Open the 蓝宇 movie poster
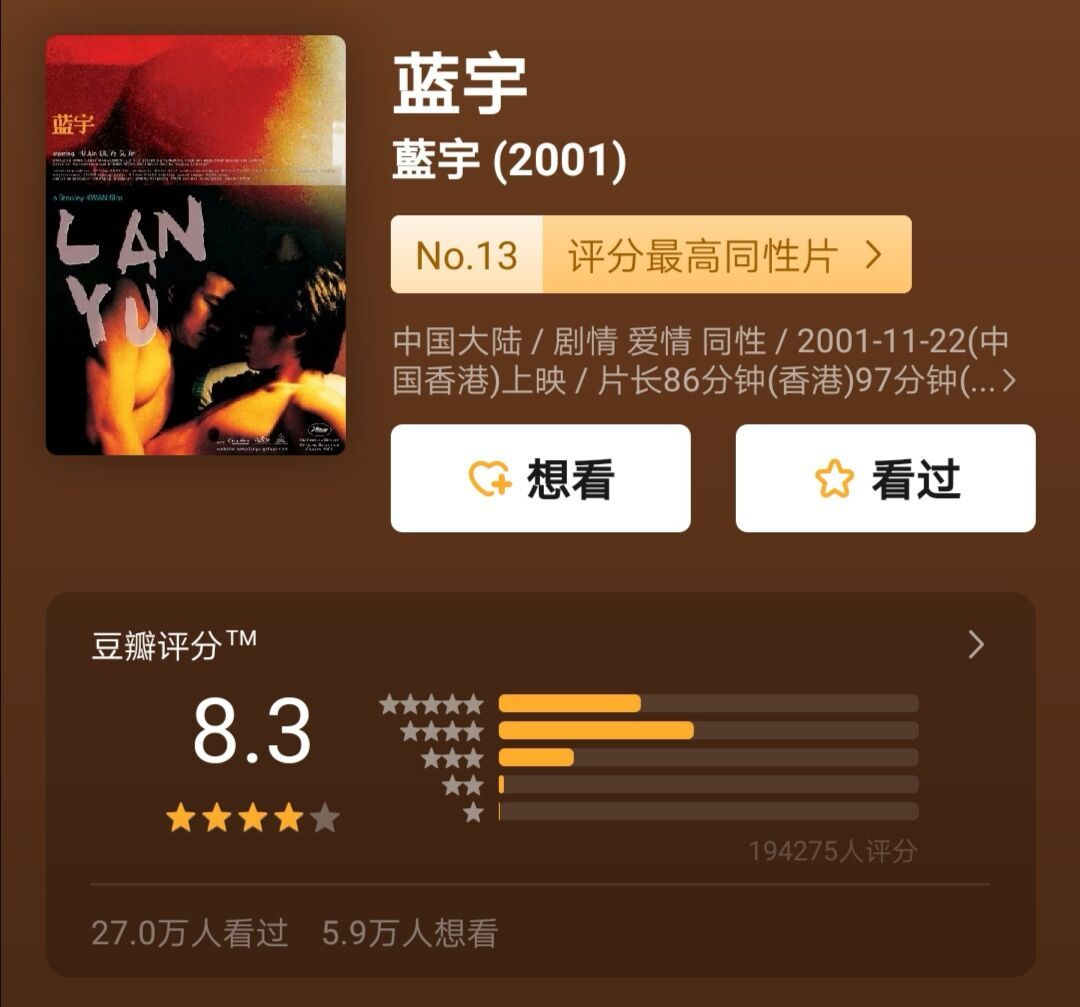Viewport: 1080px width, 1007px height. point(196,245)
